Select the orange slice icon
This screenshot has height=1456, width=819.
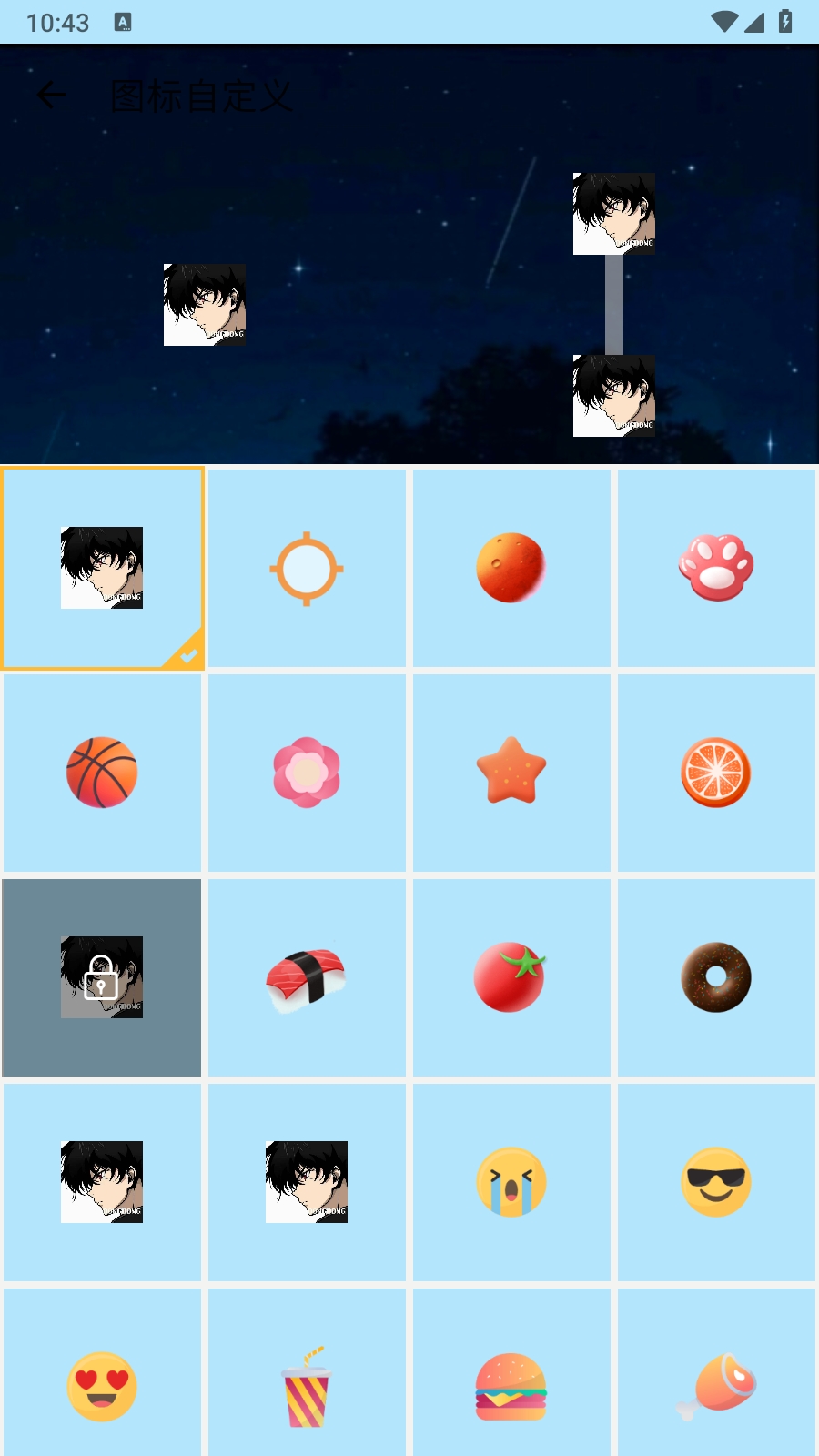coord(716,773)
